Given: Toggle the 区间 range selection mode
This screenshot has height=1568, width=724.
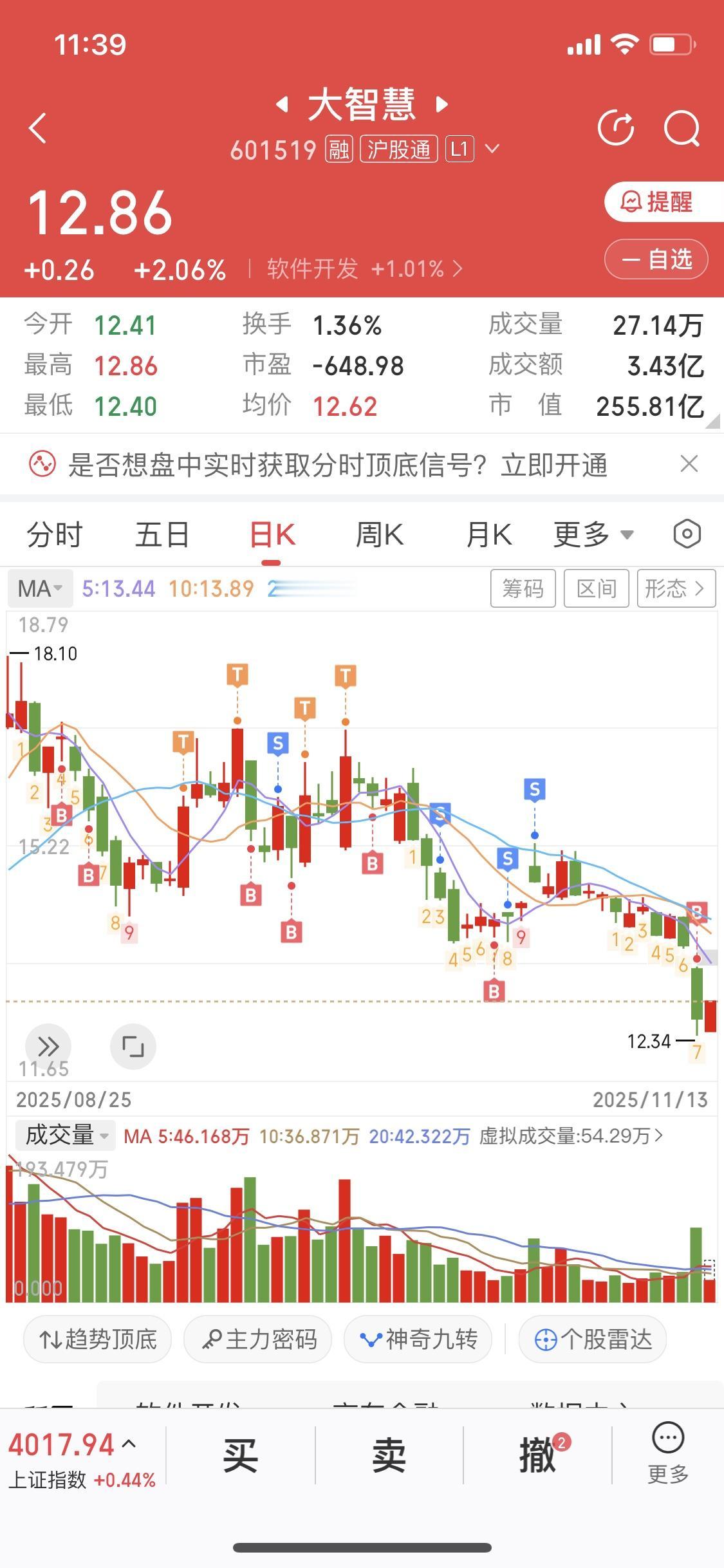Looking at the screenshot, I should 596,588.
